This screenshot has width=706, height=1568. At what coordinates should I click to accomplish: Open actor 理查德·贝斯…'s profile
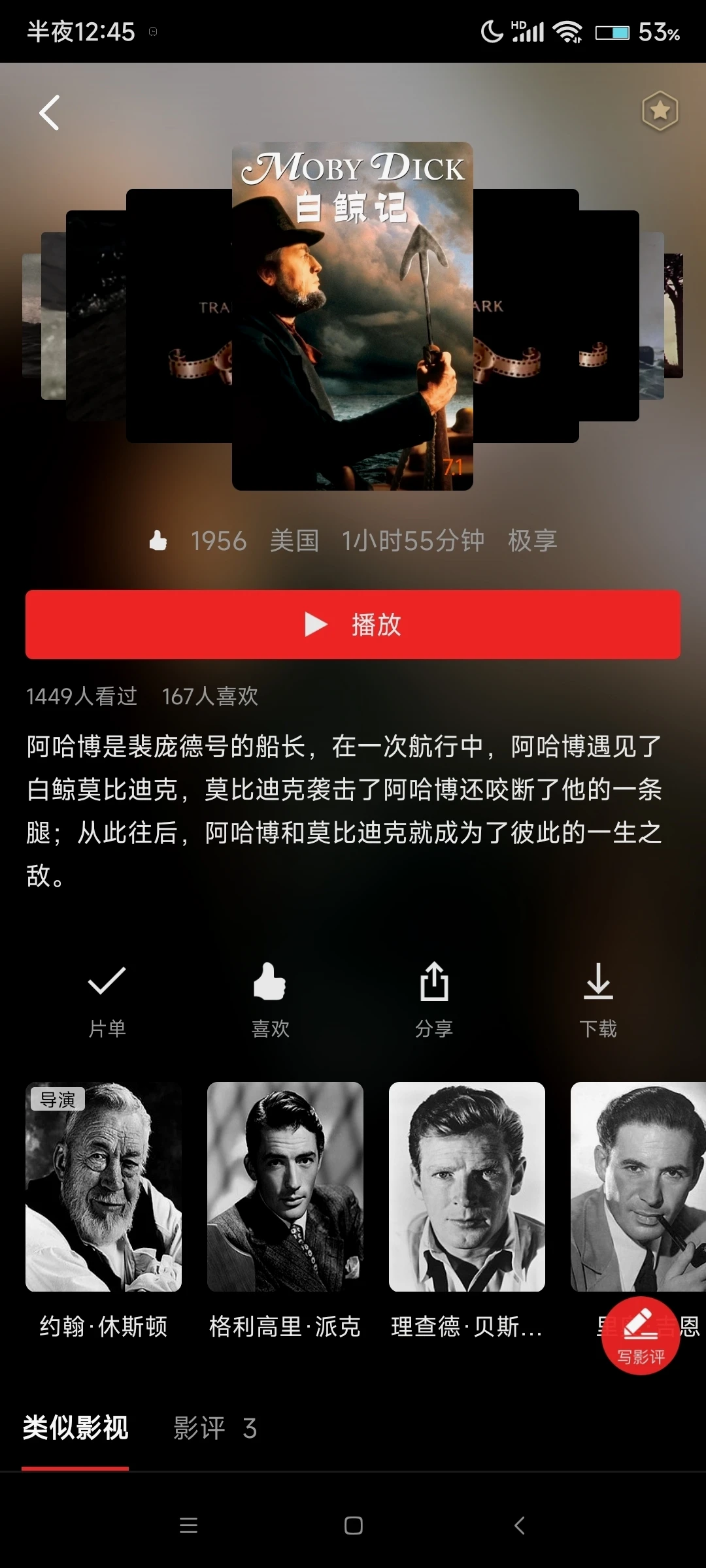coord(467,1187)
